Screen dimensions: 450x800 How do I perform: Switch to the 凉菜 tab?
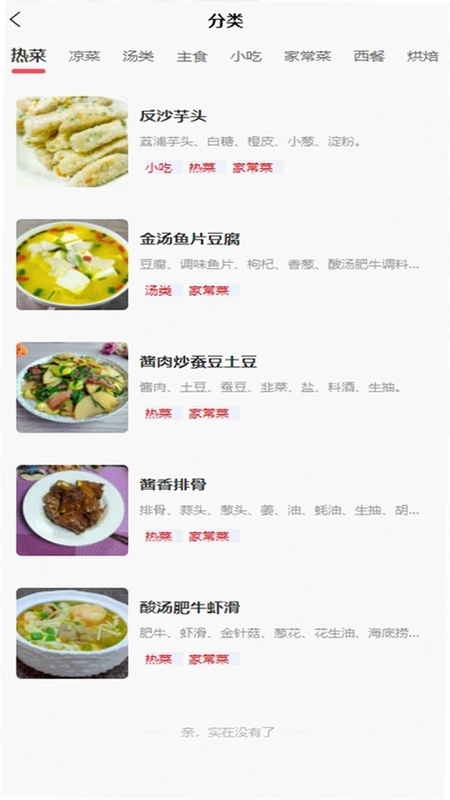click(x=85, y=56)
